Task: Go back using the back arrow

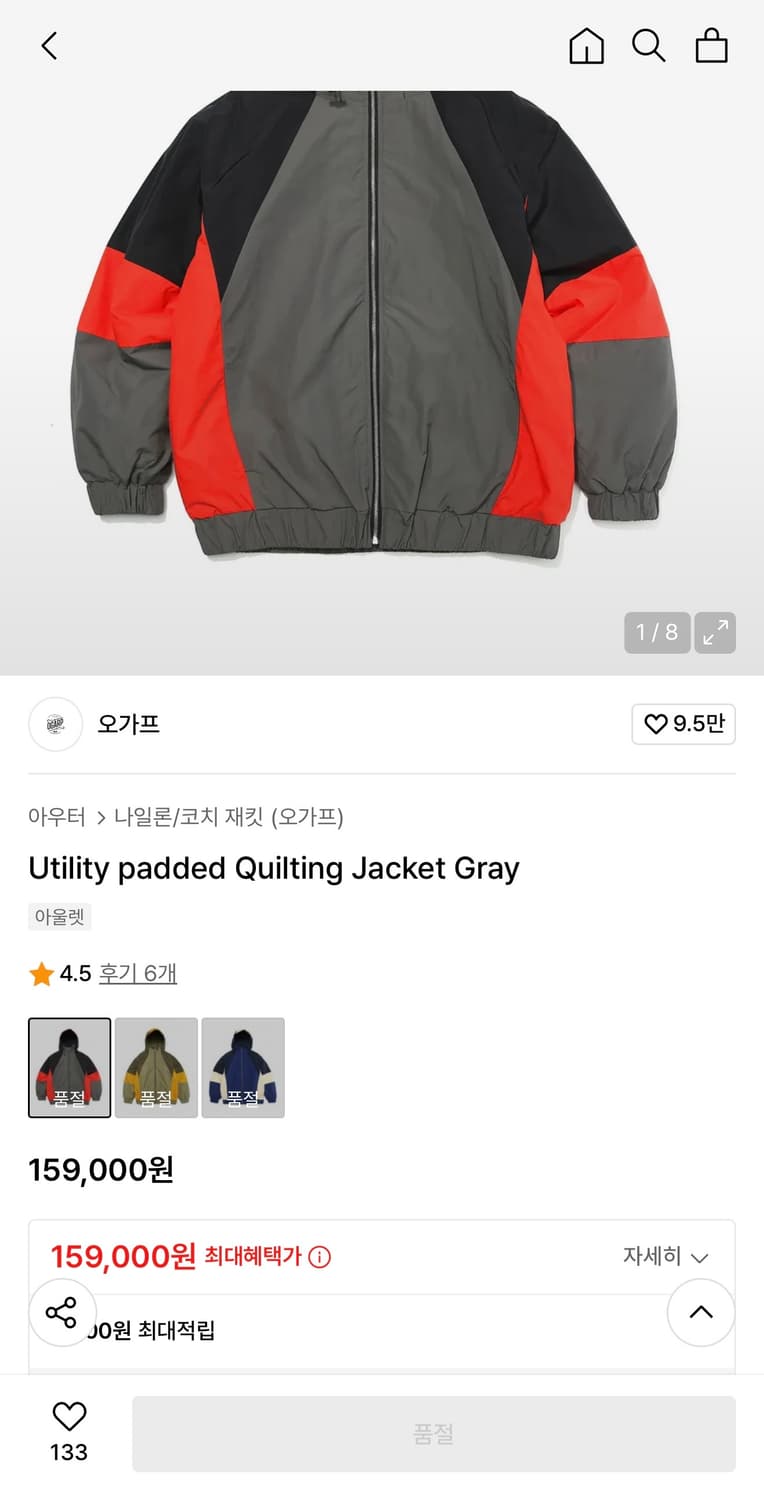Action: point(48,46)
